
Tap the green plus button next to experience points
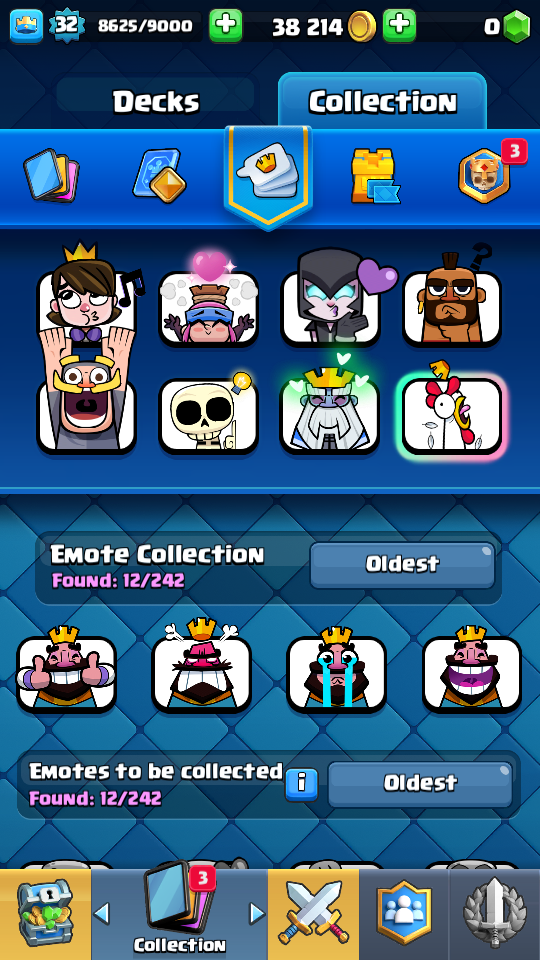(225, 26)
